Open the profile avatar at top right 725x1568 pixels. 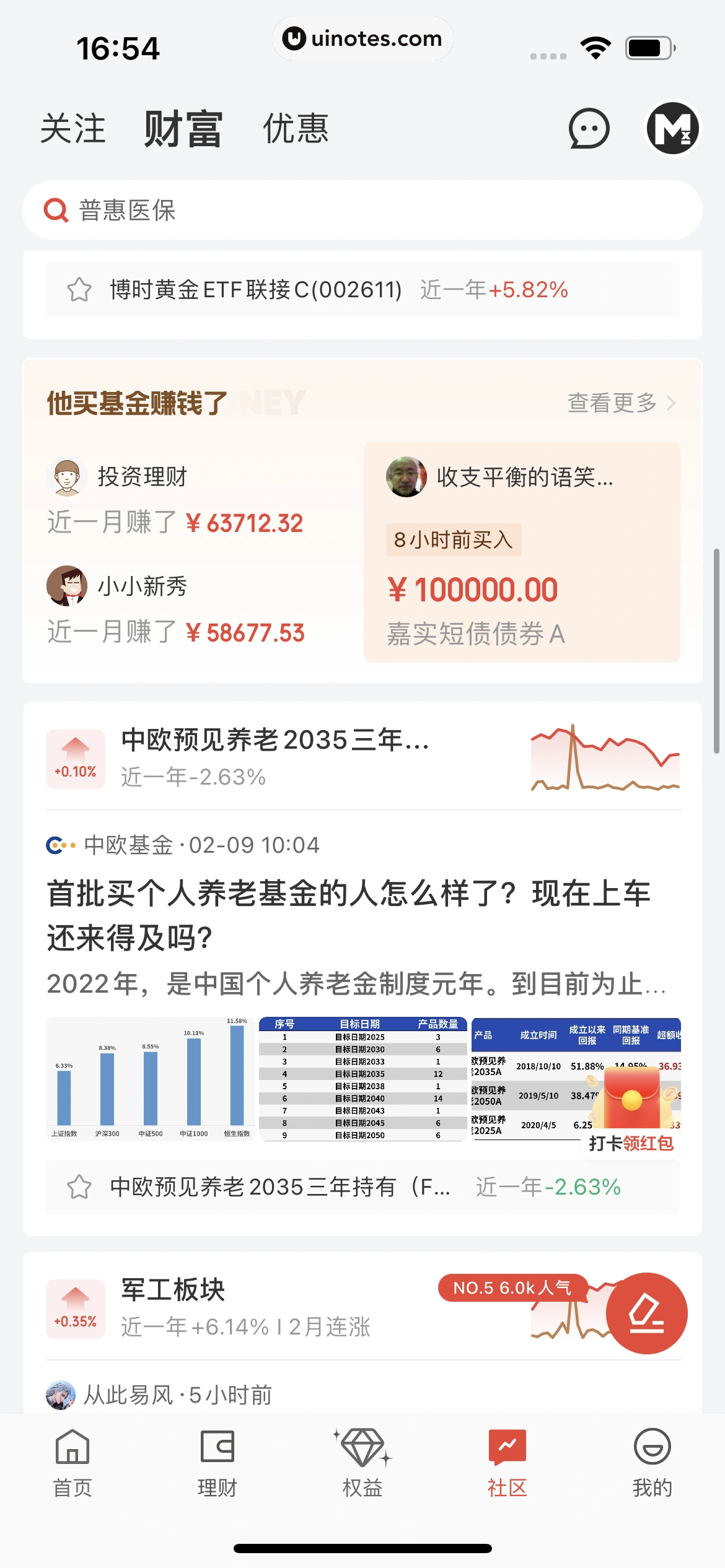pos(672,129)
